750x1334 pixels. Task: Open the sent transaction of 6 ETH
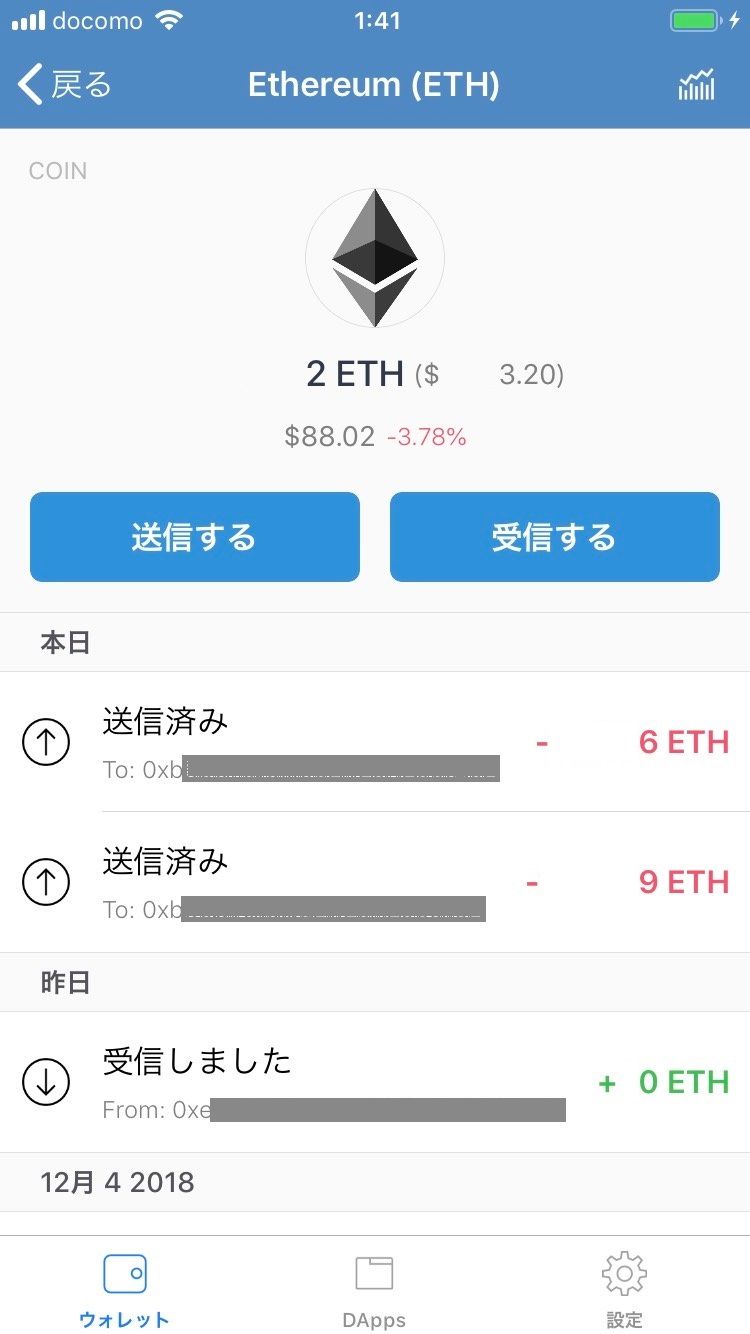click(x=375, y=742)
